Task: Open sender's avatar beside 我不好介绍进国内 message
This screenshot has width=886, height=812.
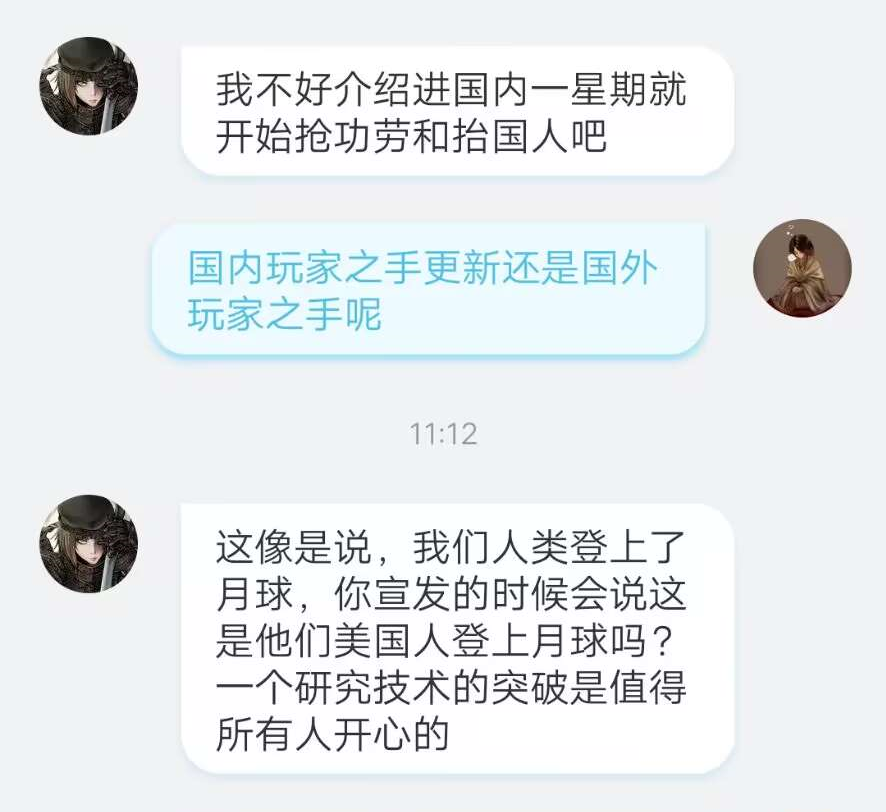Action: (x=88, y=86)
